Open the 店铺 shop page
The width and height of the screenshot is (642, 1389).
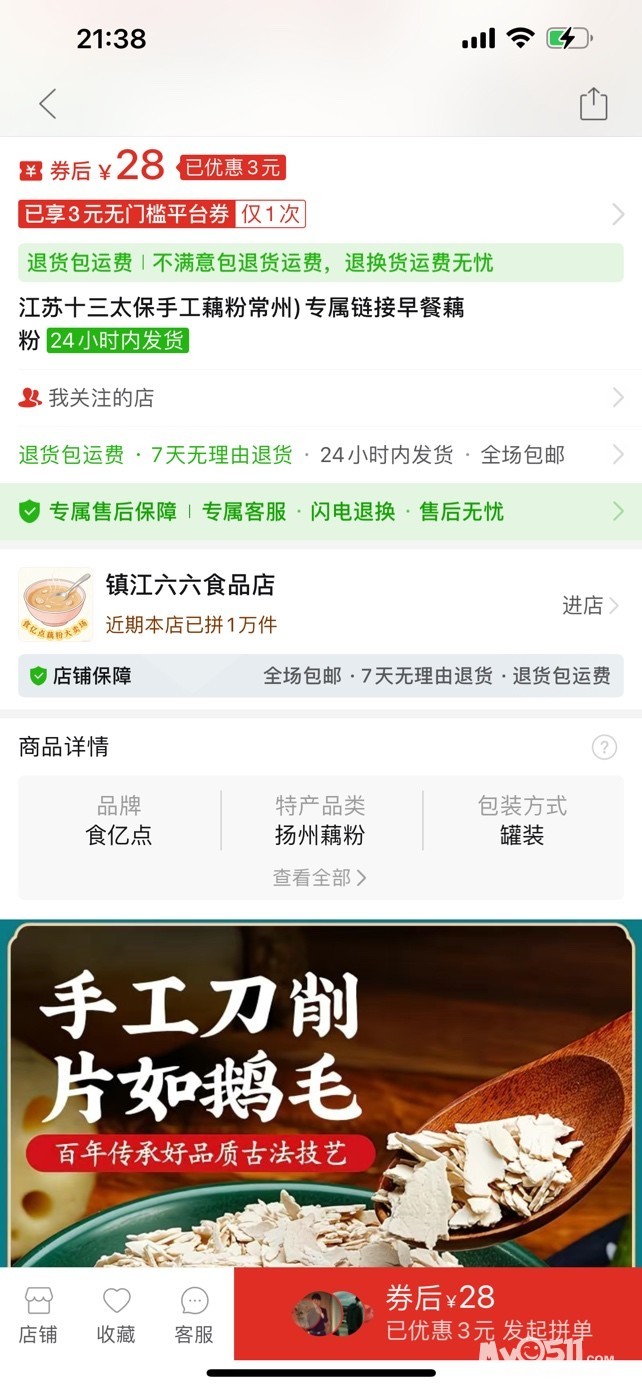coord(38,1314)
